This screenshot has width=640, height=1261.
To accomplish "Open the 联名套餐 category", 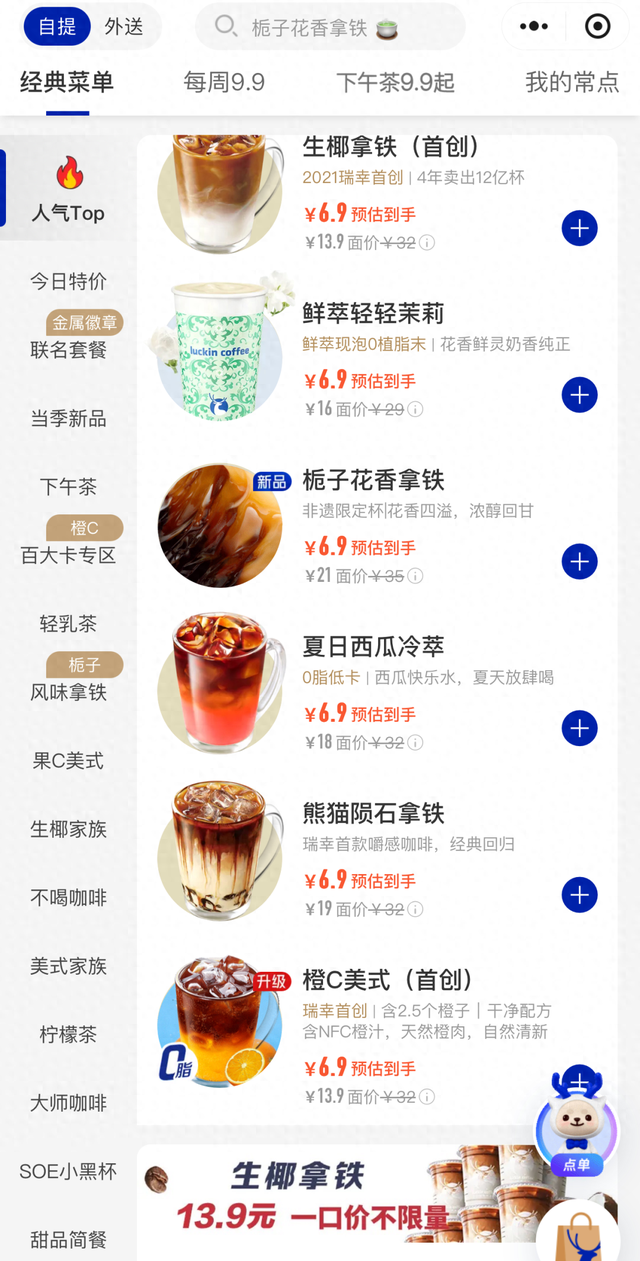I will point(68,350).
